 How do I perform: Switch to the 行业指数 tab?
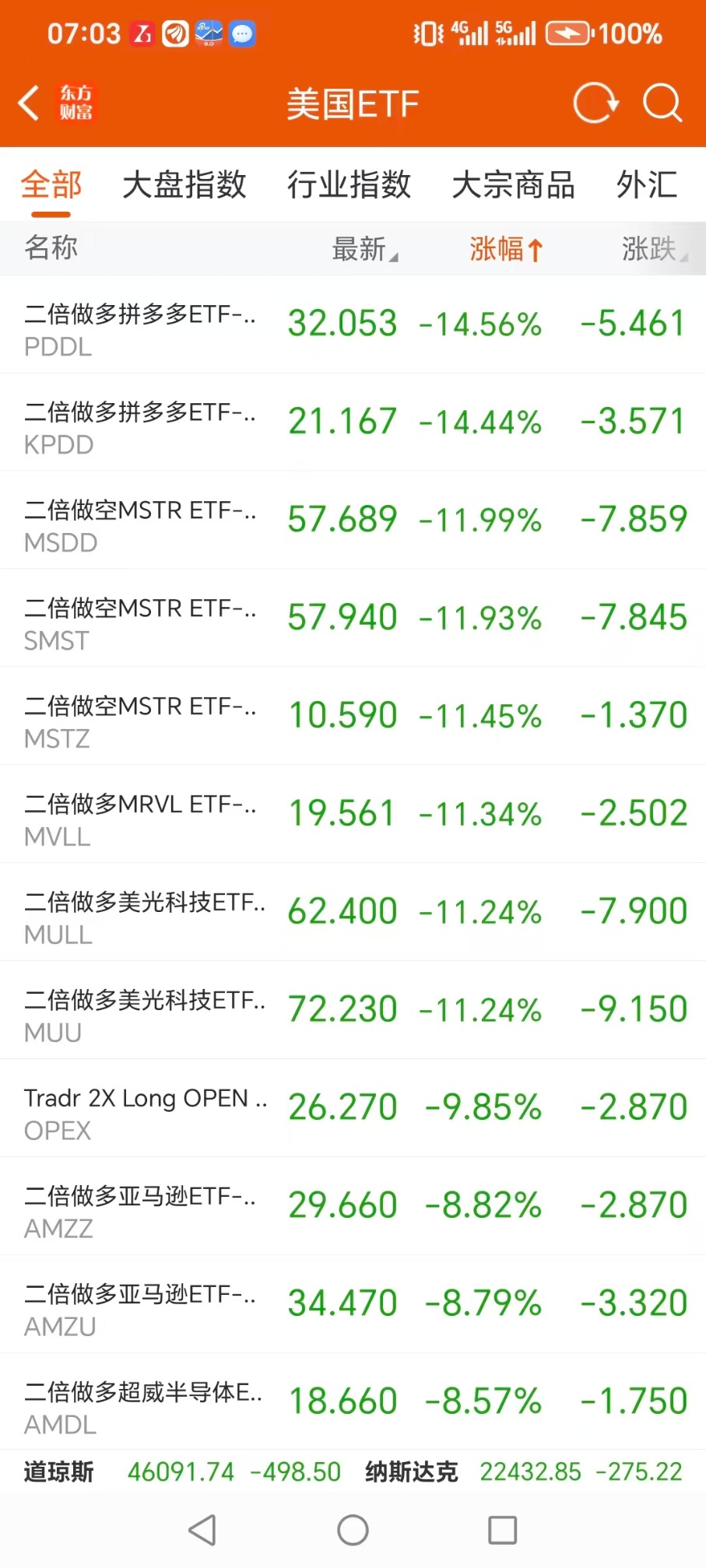coord(349,185)
